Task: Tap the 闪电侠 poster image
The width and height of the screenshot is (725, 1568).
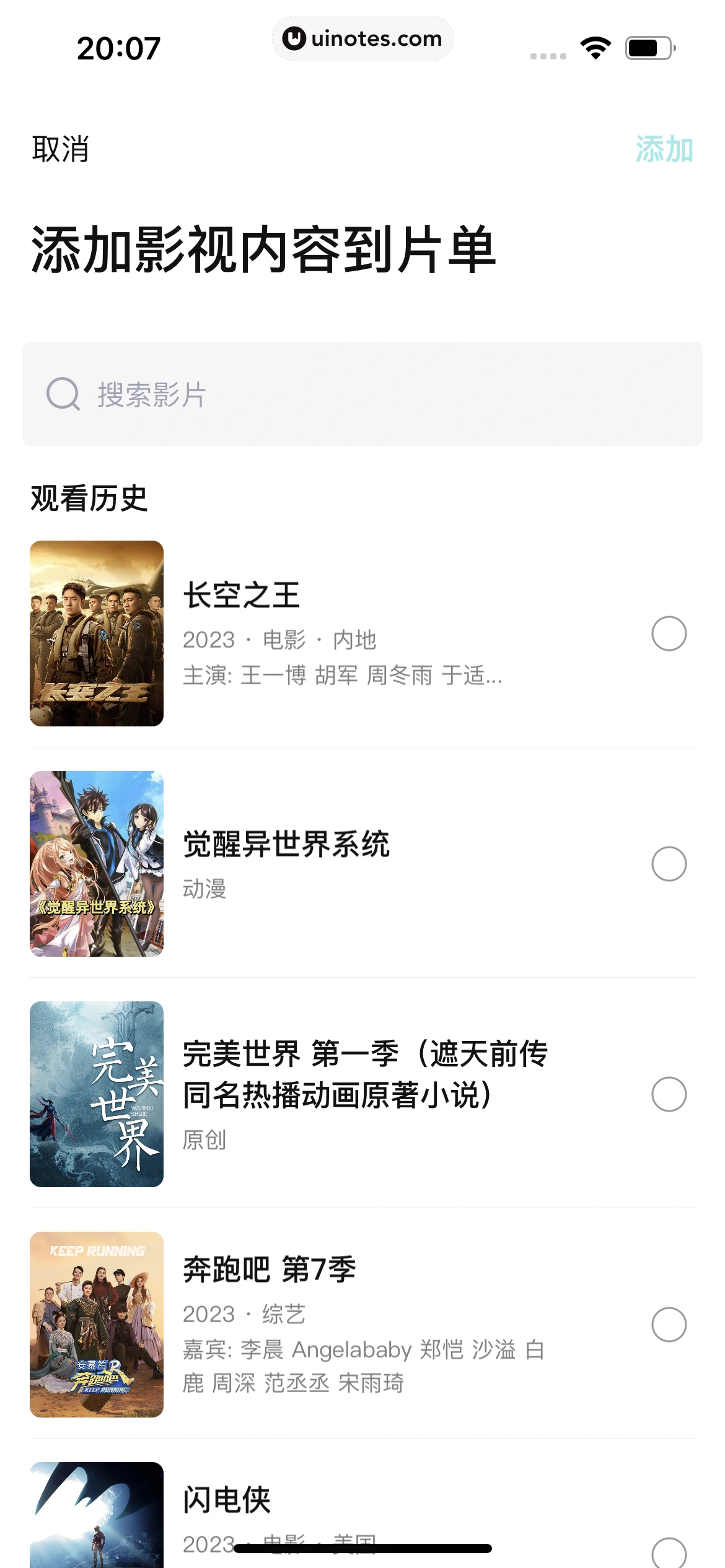Action: click(97, 1517)
